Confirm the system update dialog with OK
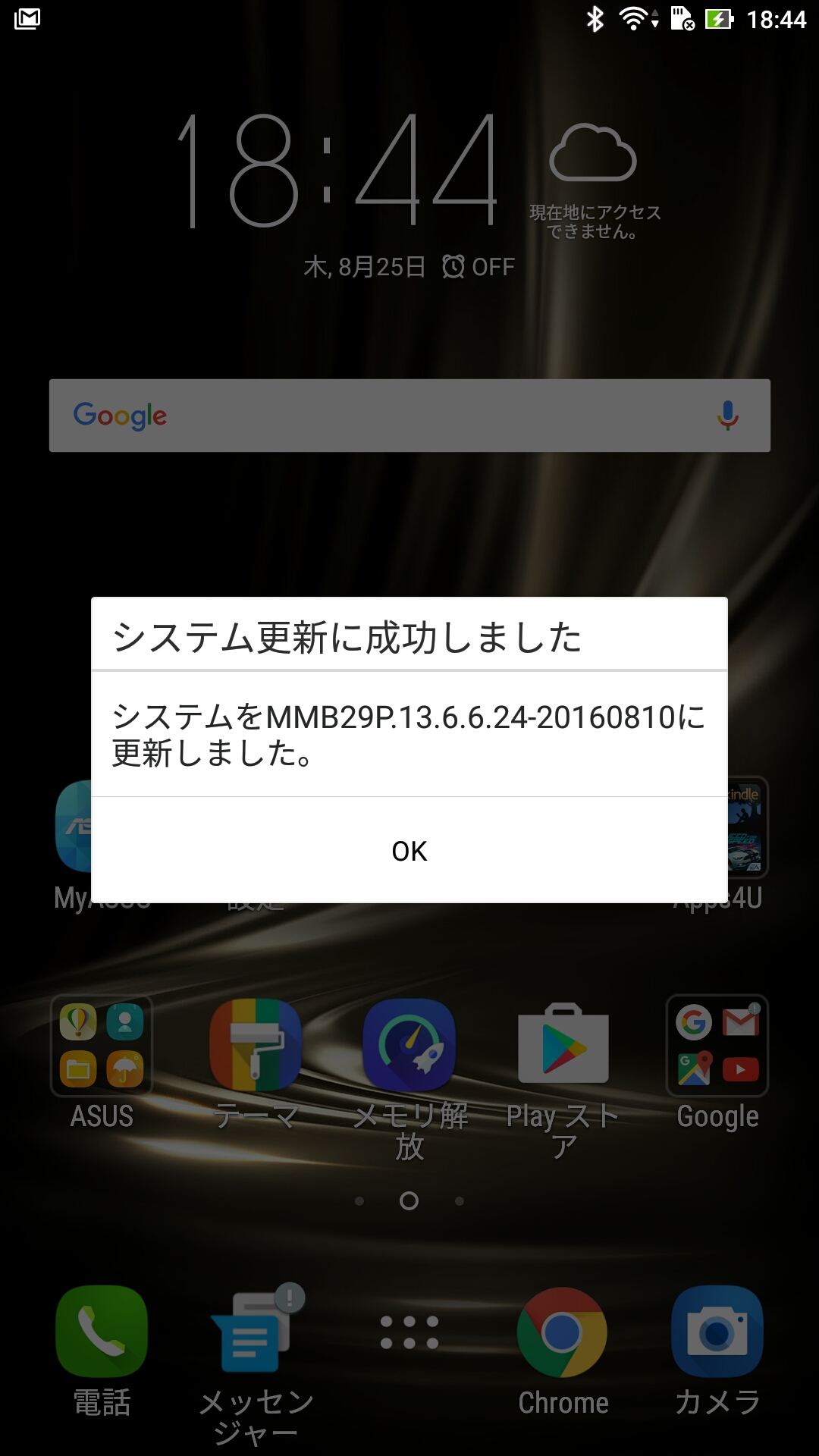 409,851
